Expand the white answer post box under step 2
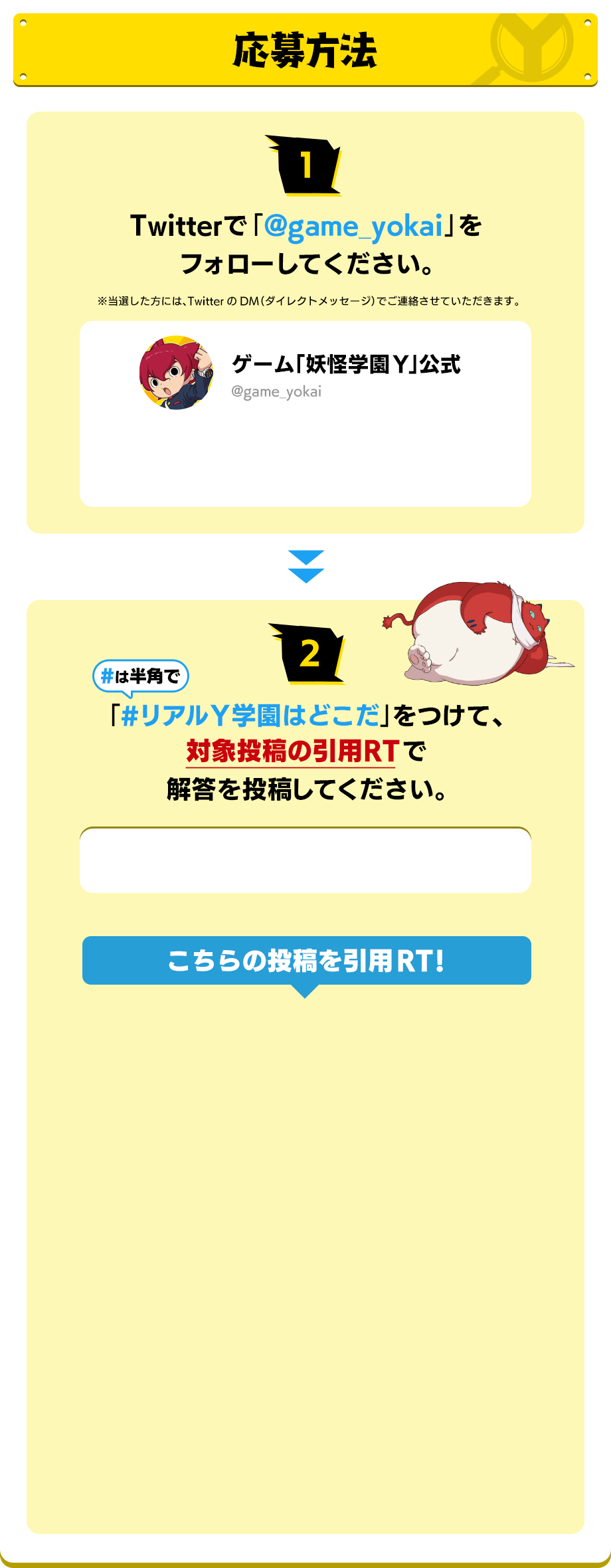Viewport: 611px width, 1568px height. 305,860
